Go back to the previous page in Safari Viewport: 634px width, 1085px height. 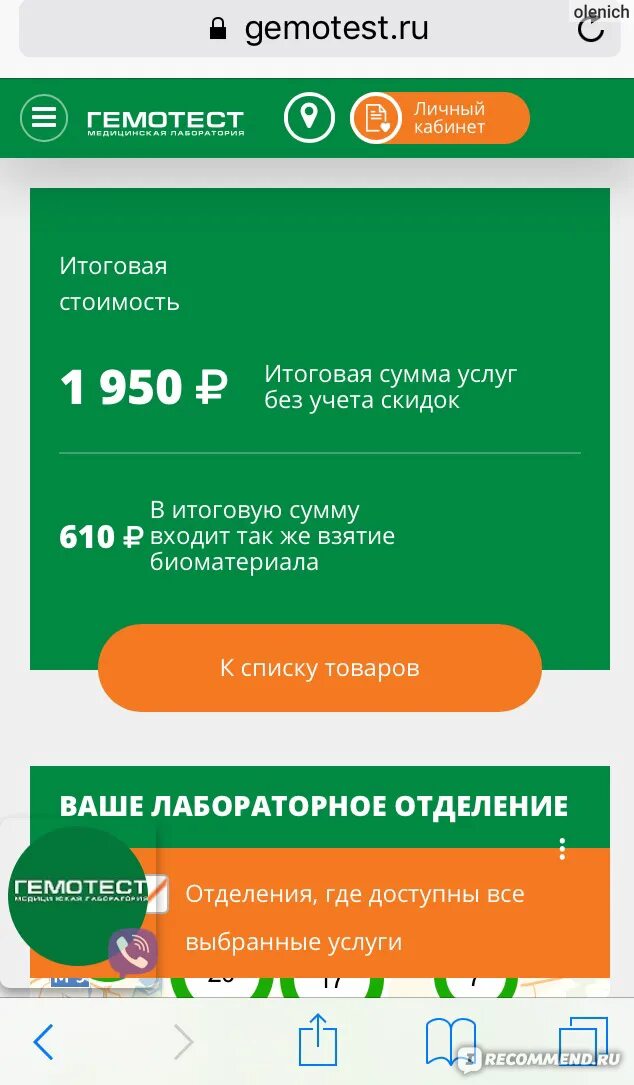[x=43, y=1042]
